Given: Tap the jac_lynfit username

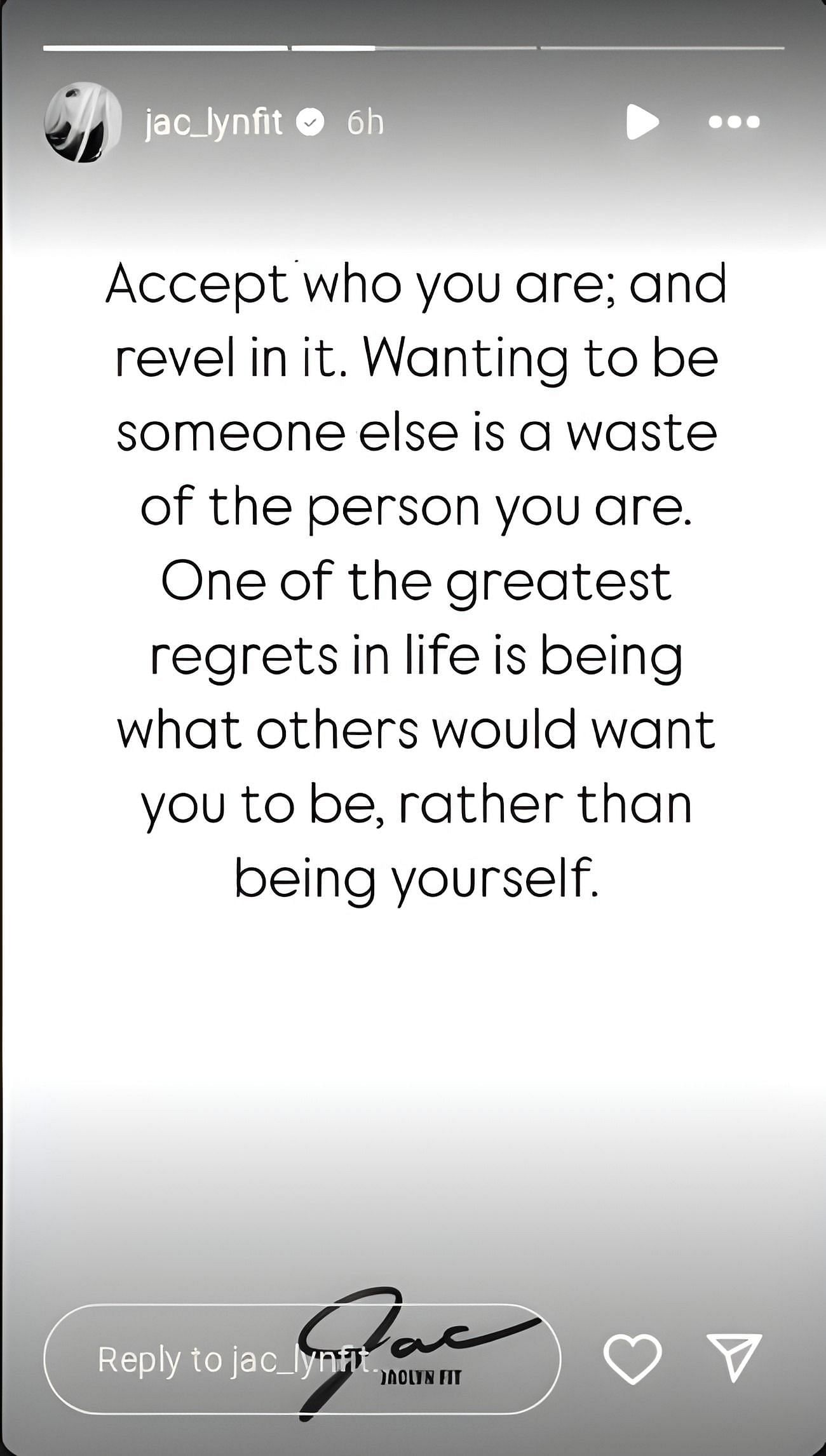Looking at the screenshot, I should tap(213, 121).
